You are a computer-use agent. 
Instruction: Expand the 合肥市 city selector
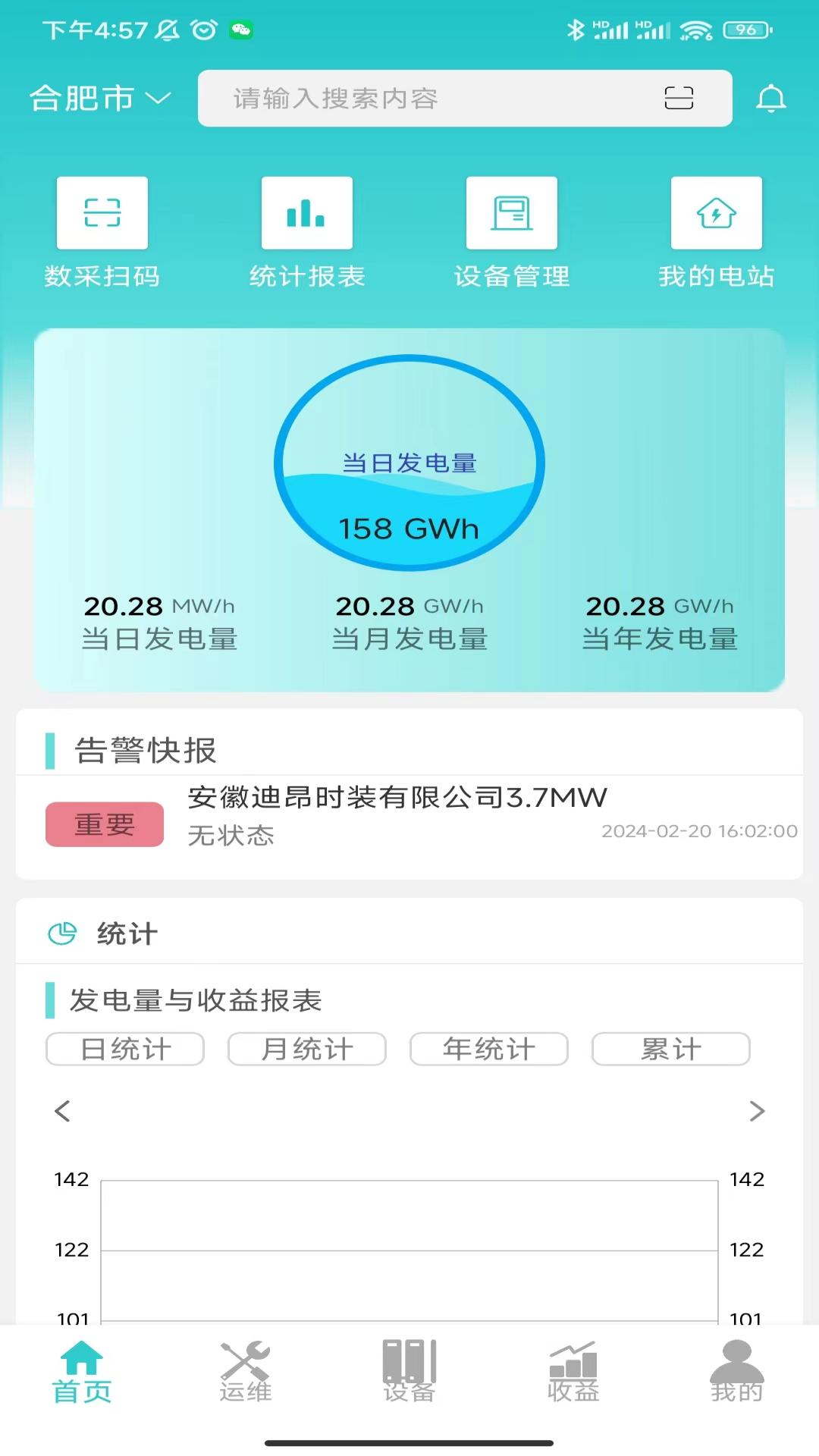click(x=99, y=98)
